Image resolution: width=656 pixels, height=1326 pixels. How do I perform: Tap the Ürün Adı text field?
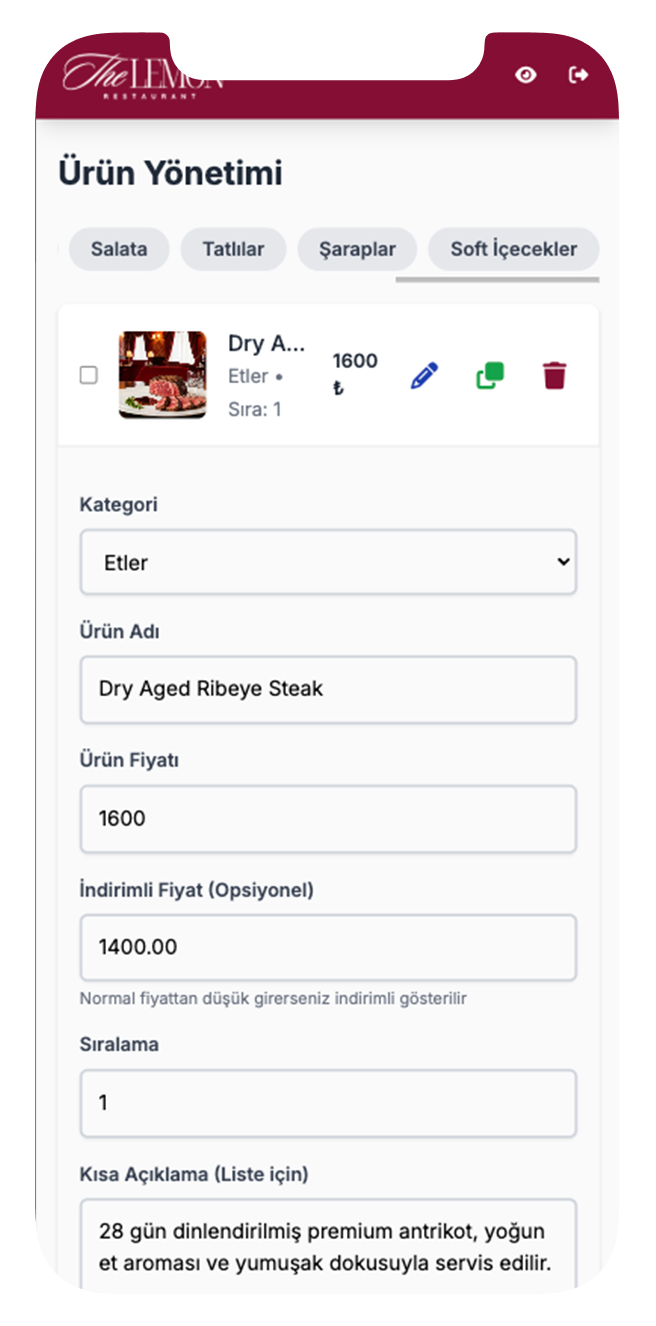click(328, 689)
